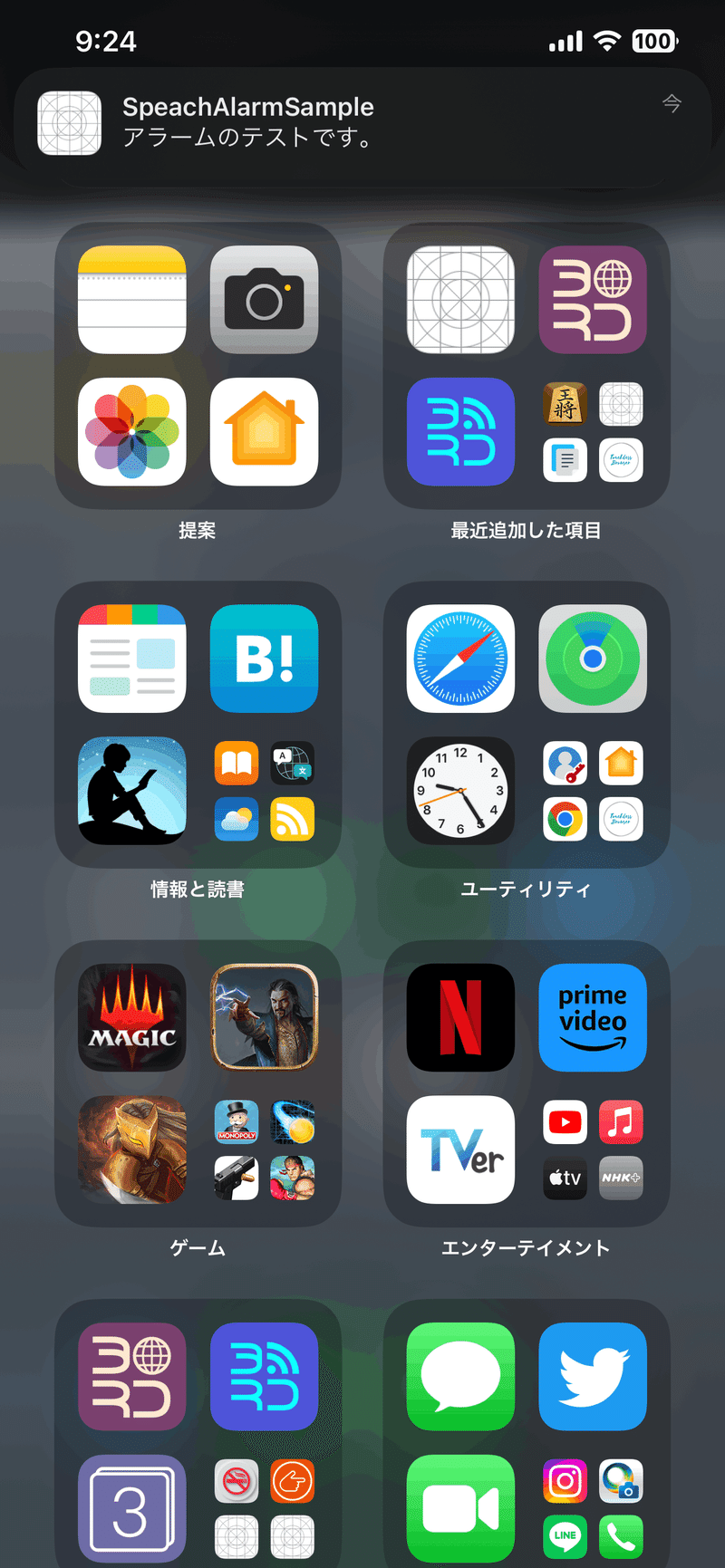Image resolution: width=725 pixels, height=1568 pixels.
Task: Open the Clock app
Action: click(x=460, y=791)
